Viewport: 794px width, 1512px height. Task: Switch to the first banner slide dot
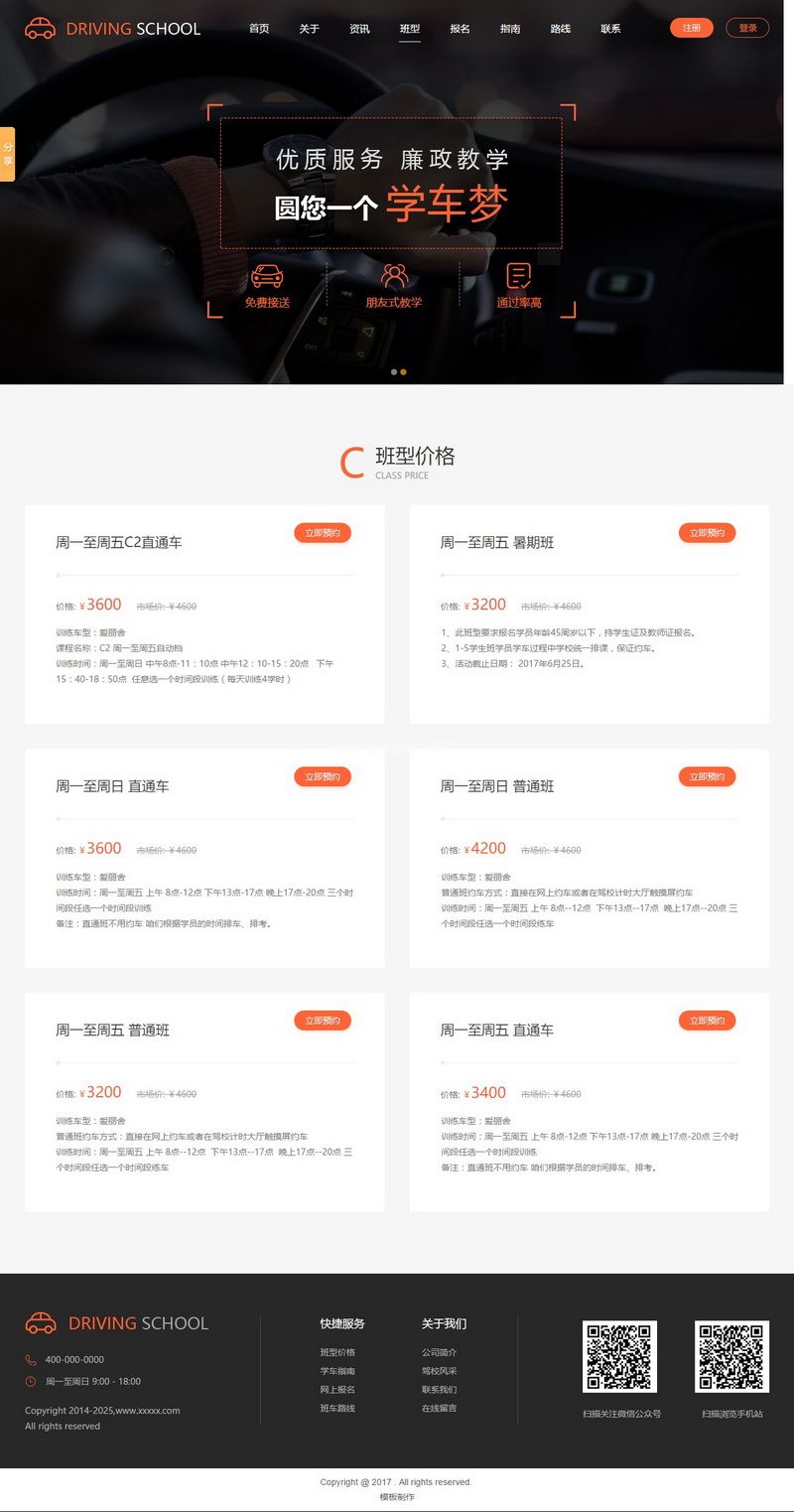pyautogui.click(x=394, y=372)
